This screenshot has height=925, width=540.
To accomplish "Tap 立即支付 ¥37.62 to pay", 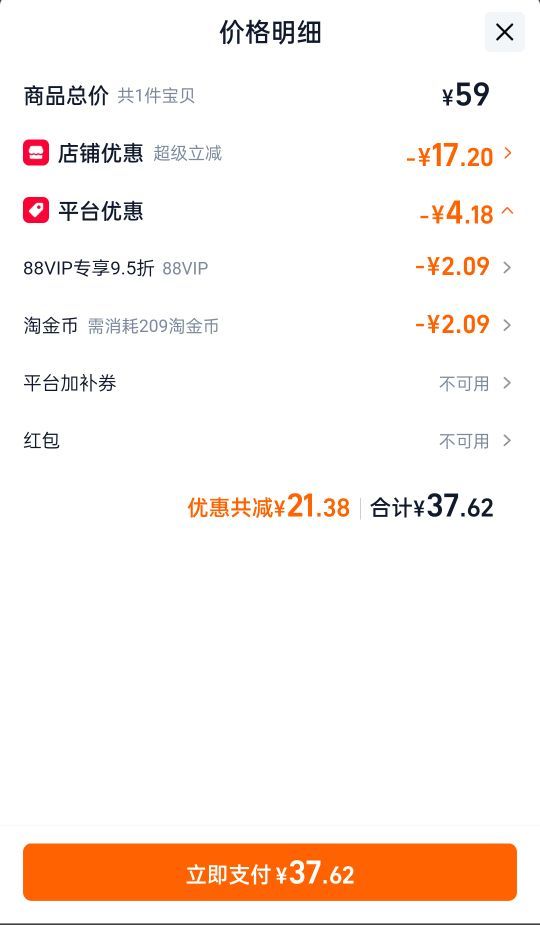I will point(270,872).
